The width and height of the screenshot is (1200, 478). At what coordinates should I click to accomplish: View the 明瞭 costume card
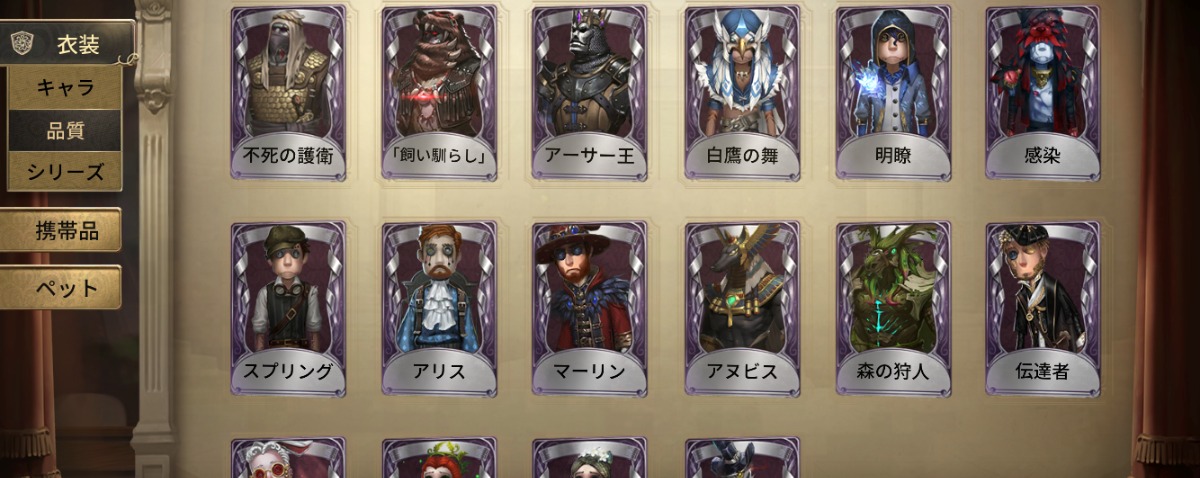coord(893,93)
